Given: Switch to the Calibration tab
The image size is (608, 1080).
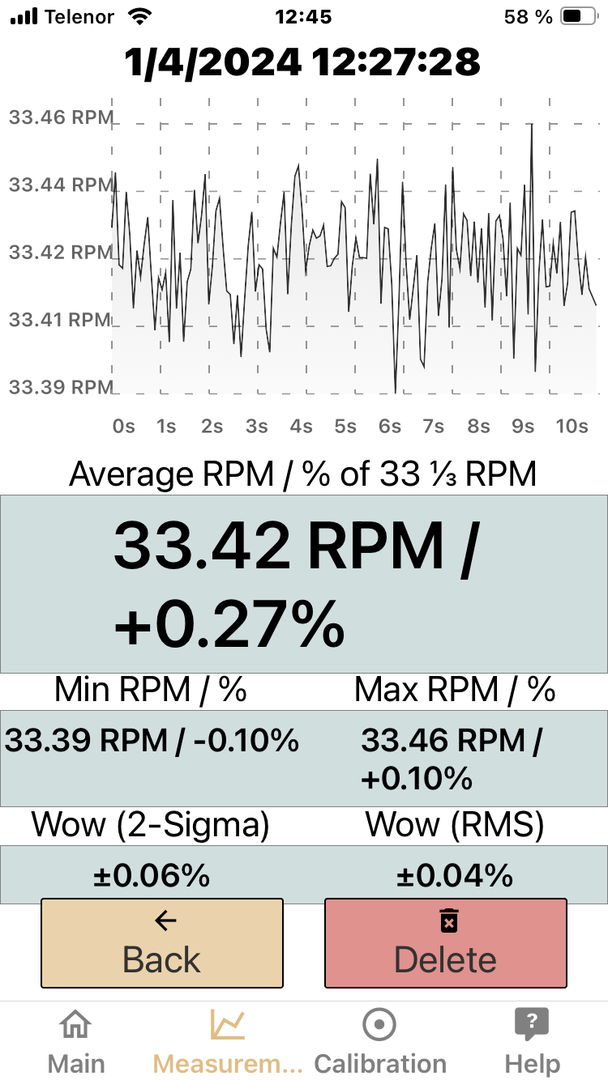Looking at the screenshot, I should 380,1041.
